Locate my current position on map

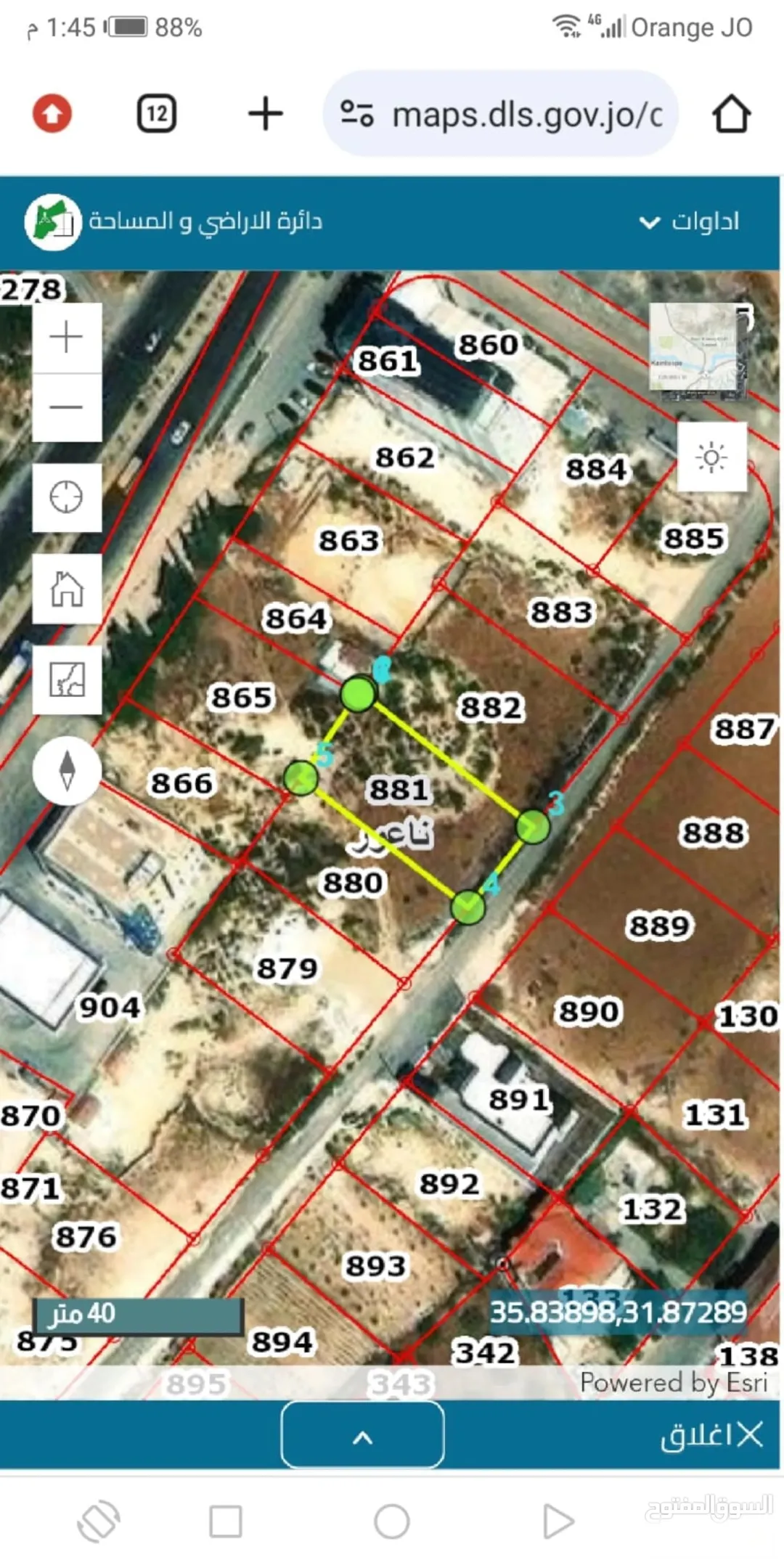point(66,497)
